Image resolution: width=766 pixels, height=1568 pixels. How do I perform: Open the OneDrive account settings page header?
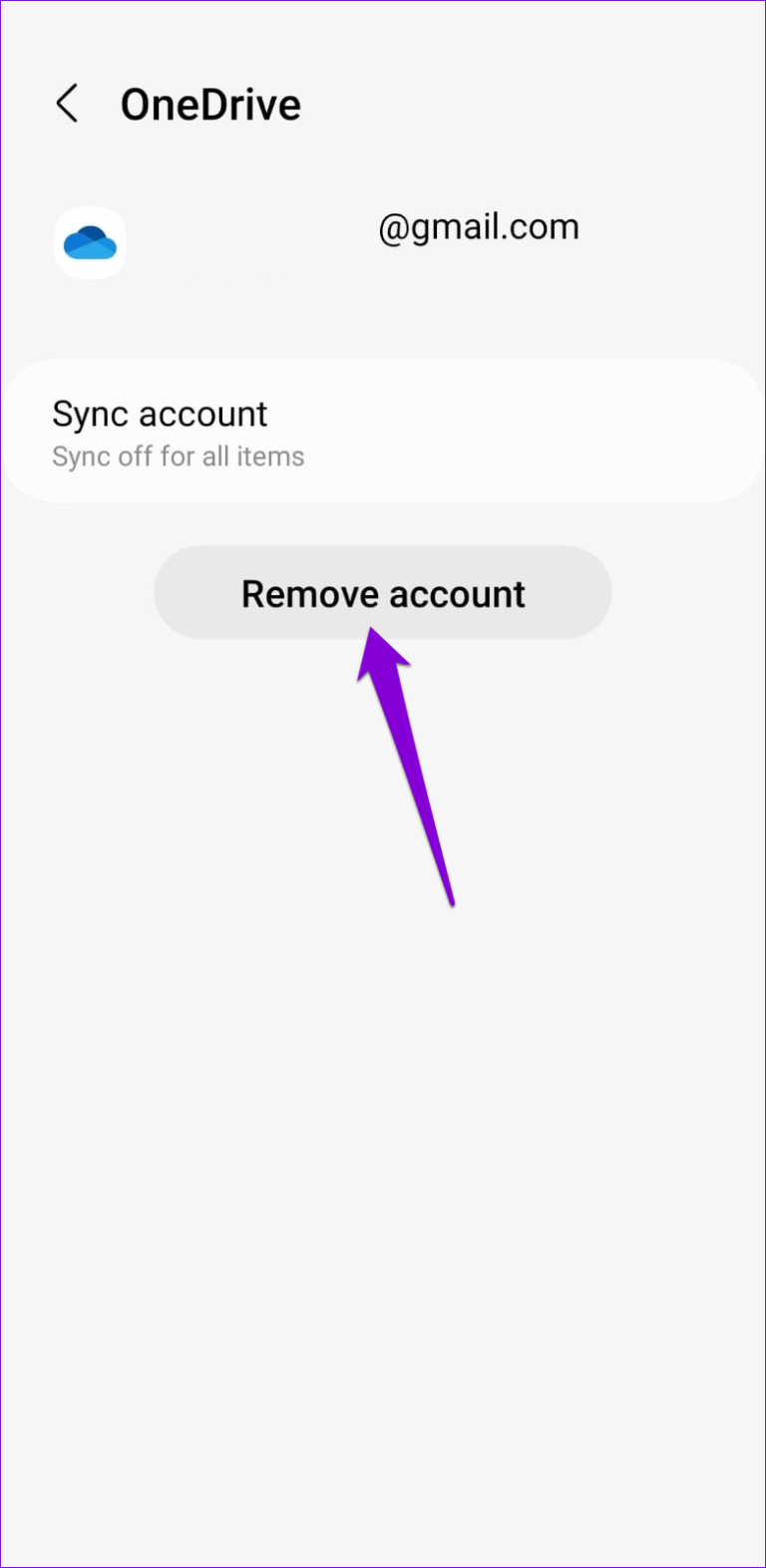pyautogui.click(x=210, y=104)
